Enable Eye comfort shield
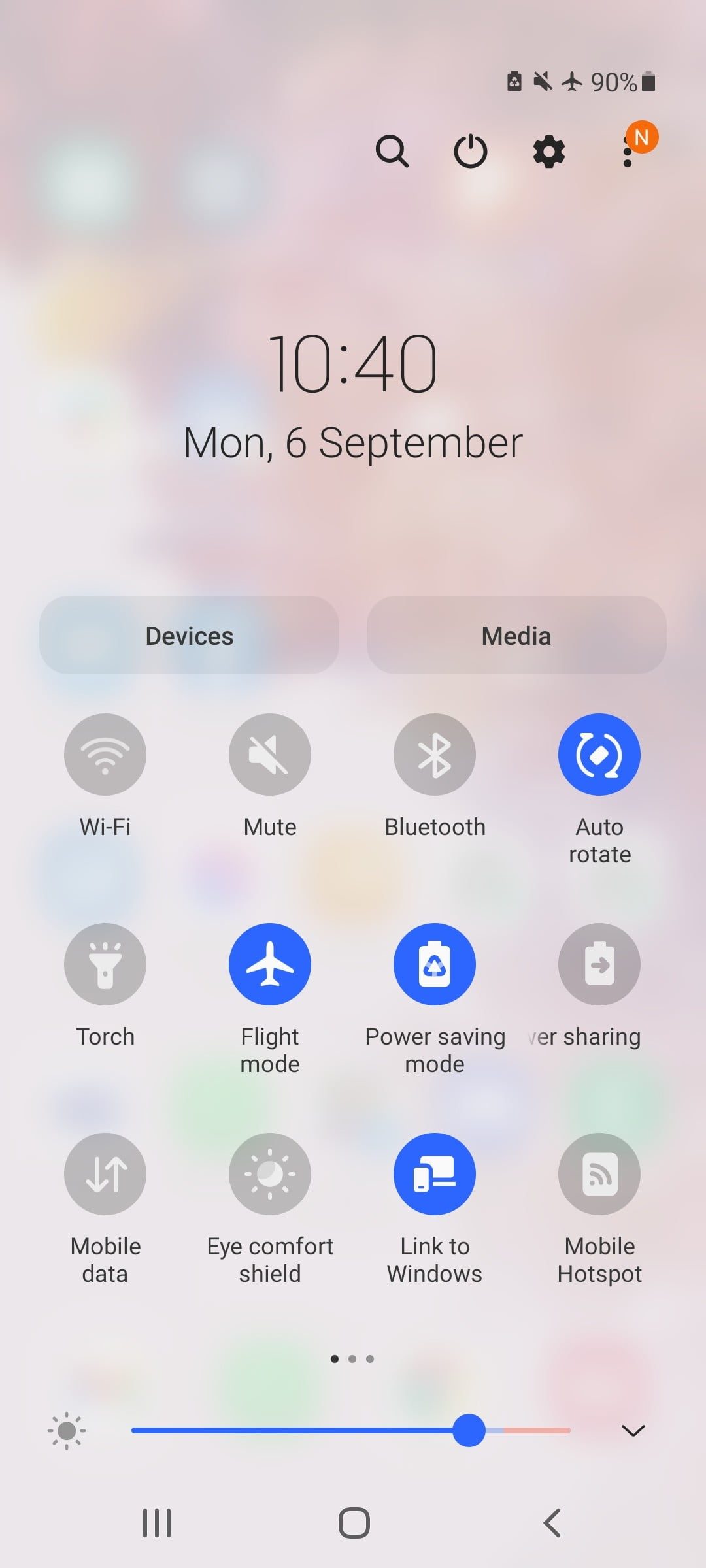 (270, 1174)
